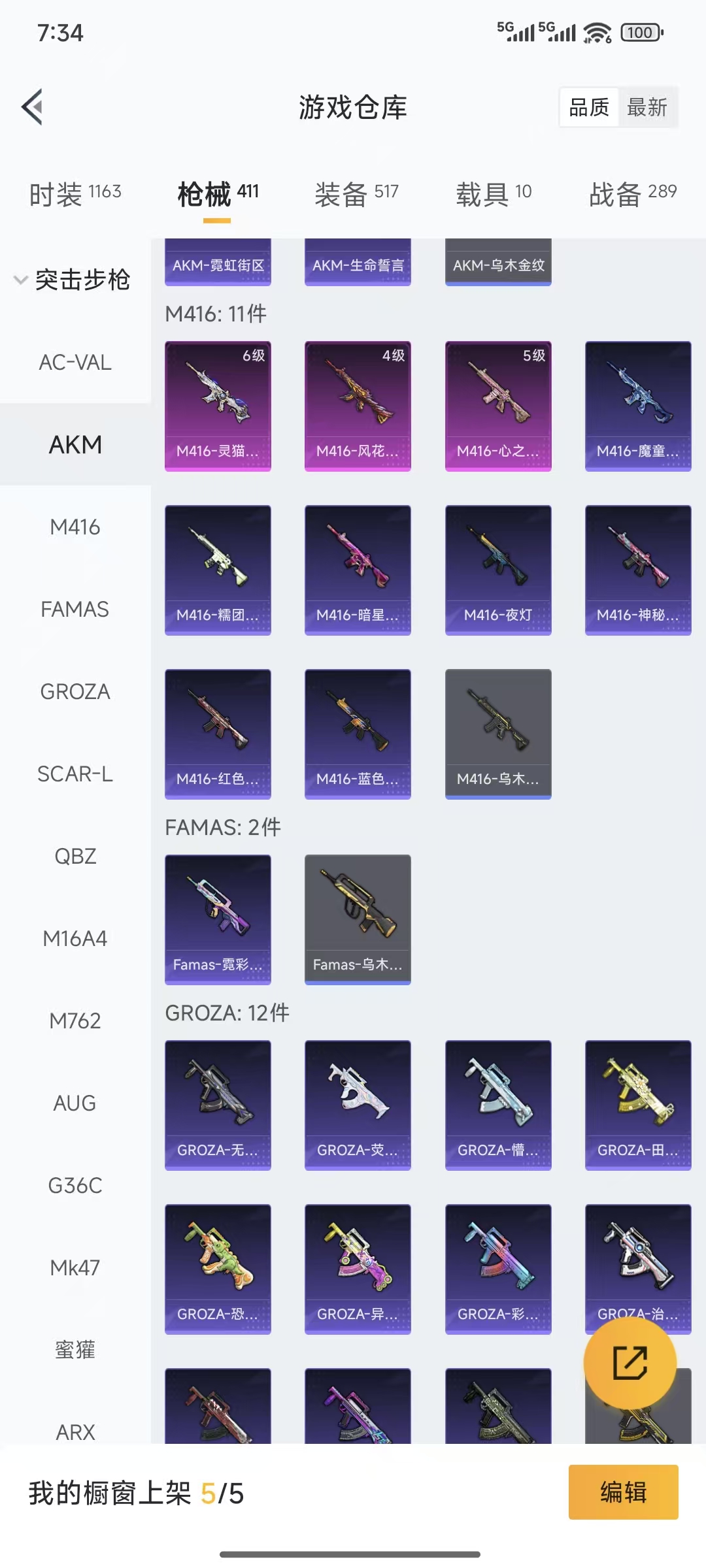Open the level 6 M416-灵猫 skin
This screenshot has width=706, height=1568.
pyautogui.click(x=218, y=406)
